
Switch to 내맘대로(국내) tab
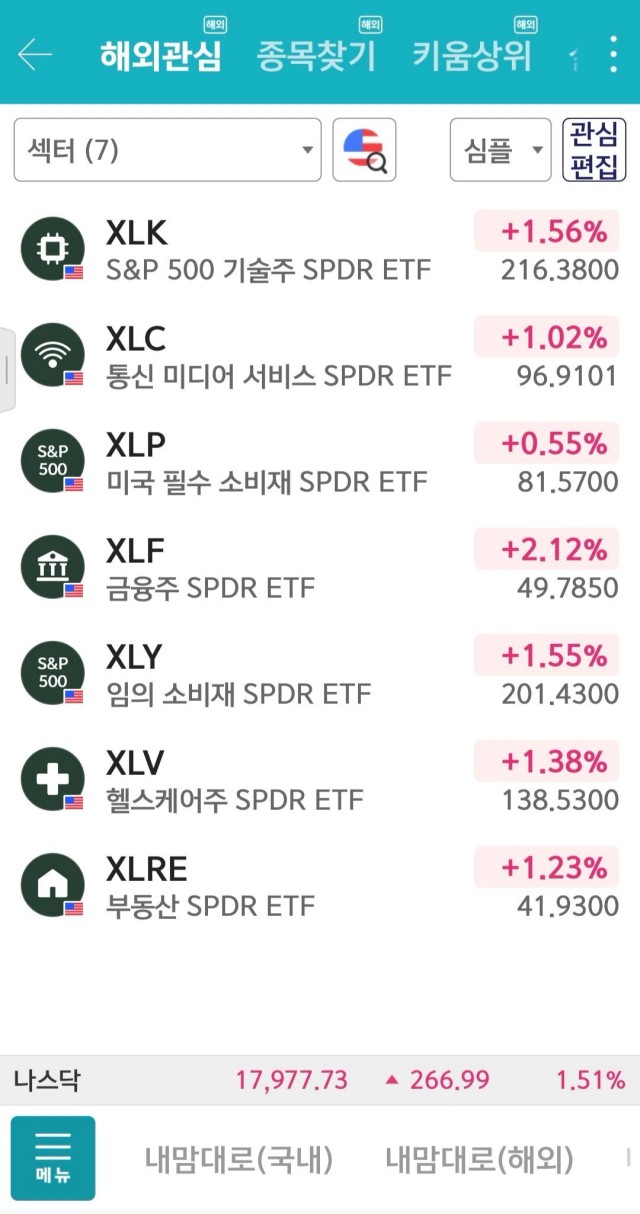(x=239, y=1160)
